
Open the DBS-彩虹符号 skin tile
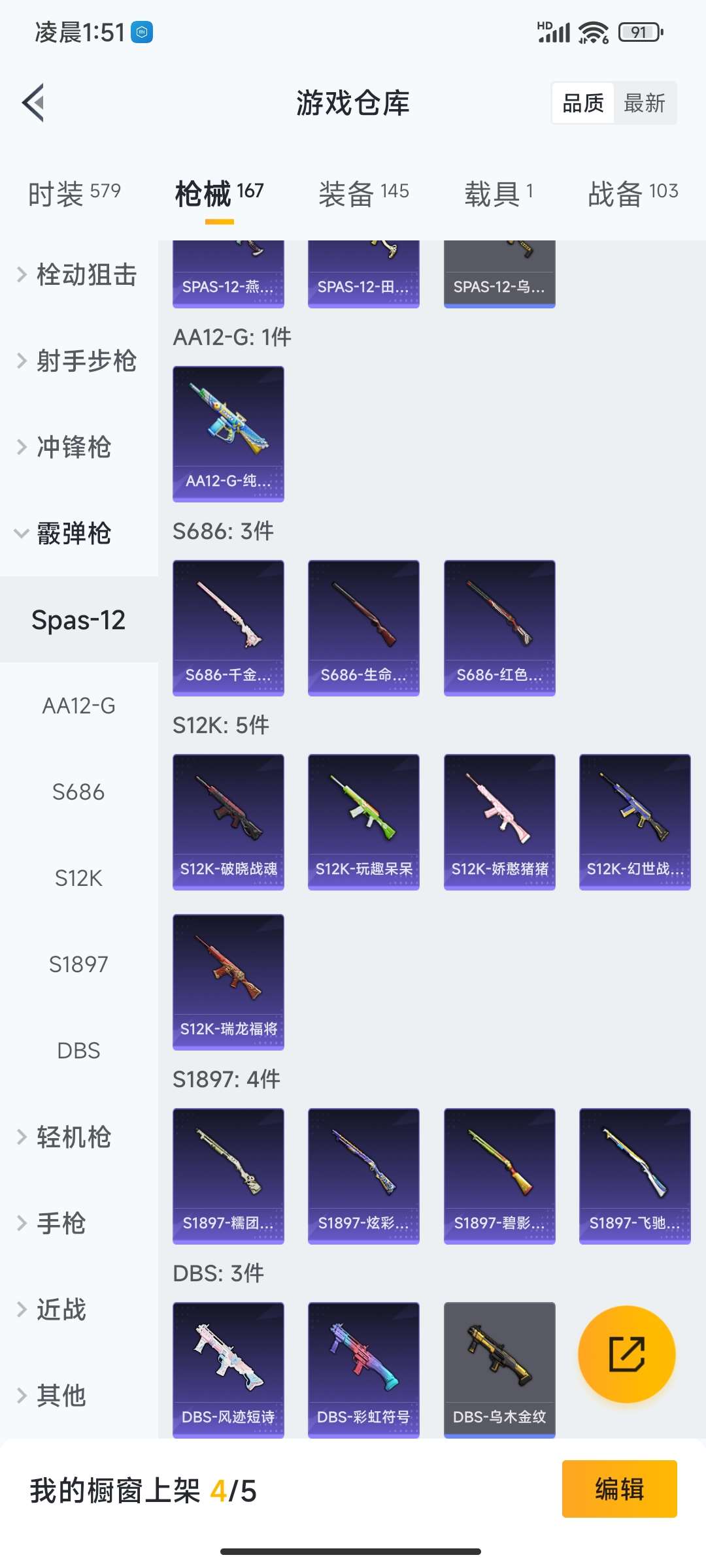point(363,1369)
